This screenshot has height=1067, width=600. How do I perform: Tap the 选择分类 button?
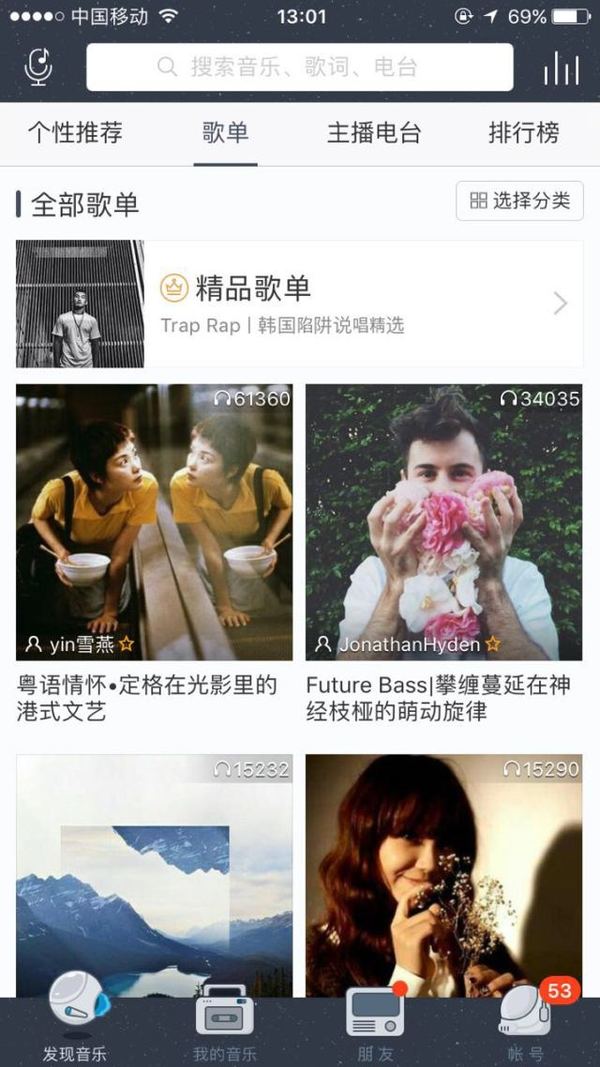point(520,201)
